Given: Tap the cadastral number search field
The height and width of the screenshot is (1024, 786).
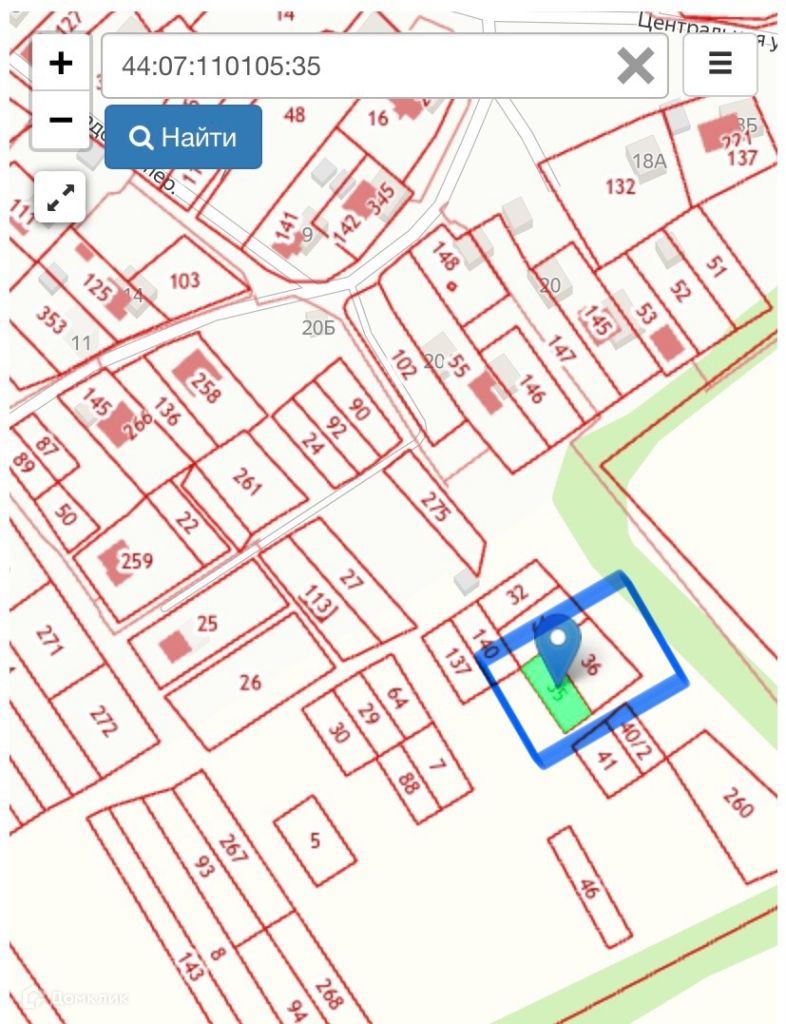Looking at the screenshot, I should (x=360, y=67).
